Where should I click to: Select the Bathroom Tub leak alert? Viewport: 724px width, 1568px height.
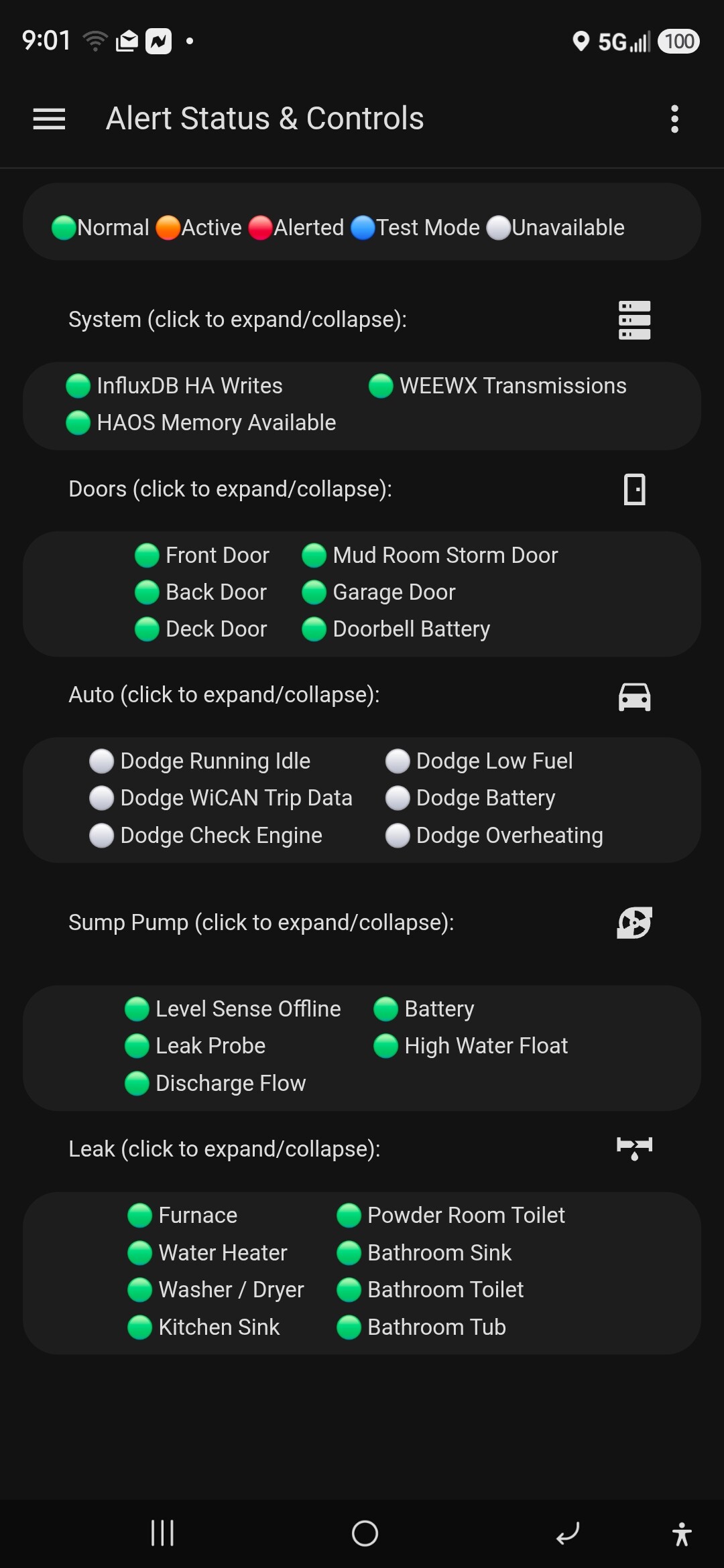pyautogui.click(x=421, y=1327)
